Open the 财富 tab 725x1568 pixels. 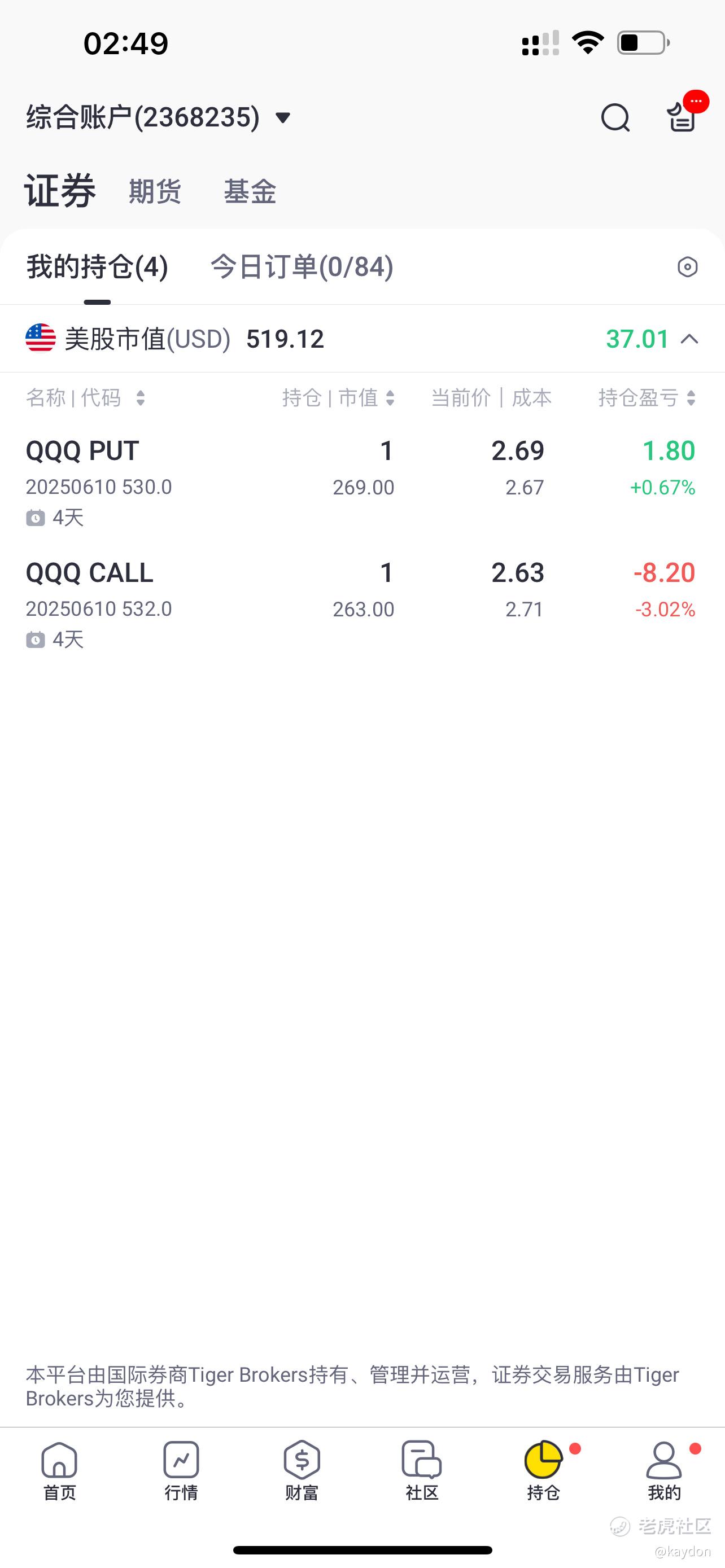302,1470
